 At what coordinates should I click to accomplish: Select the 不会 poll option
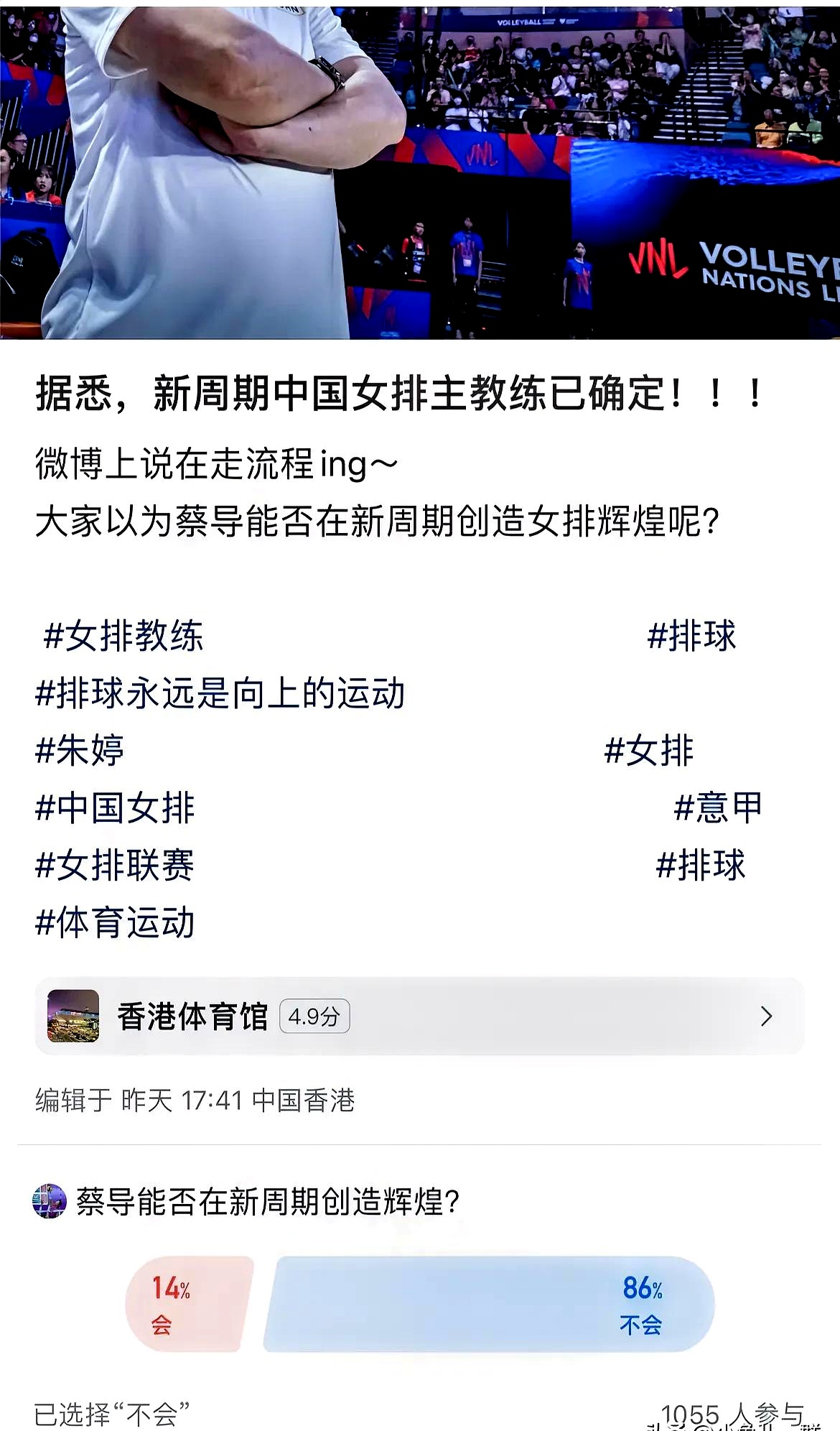[488, 1304]
